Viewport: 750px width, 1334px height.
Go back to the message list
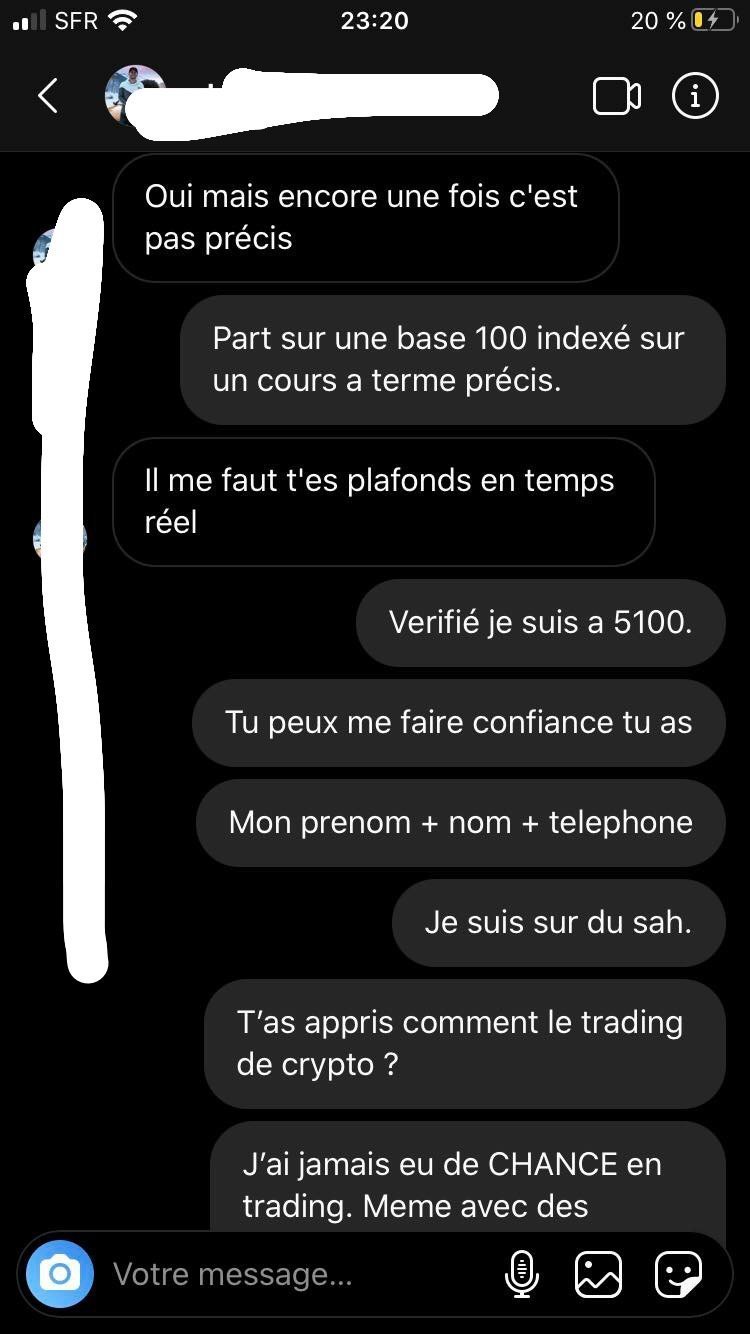(x=47, y=96)
